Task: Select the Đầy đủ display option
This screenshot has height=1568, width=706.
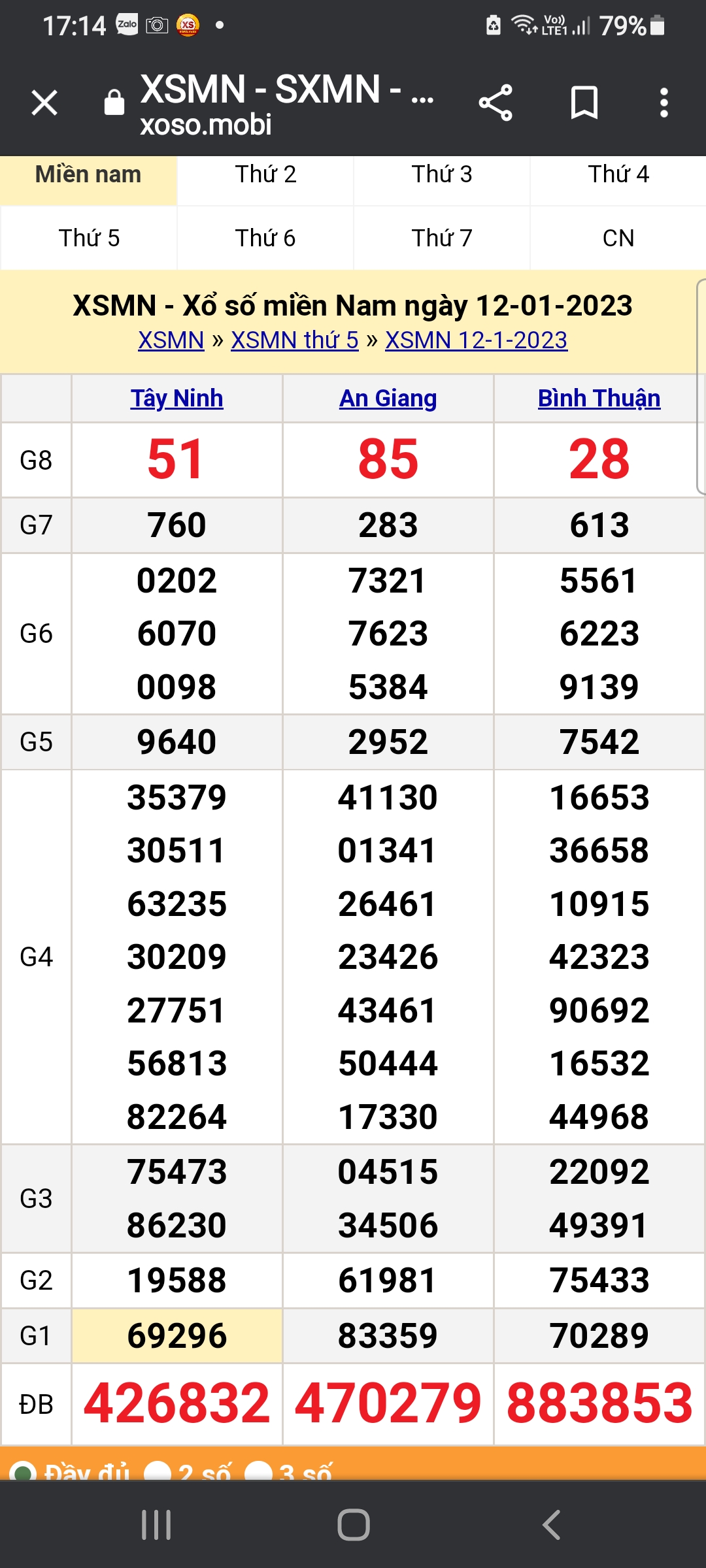Action: 25,1473
